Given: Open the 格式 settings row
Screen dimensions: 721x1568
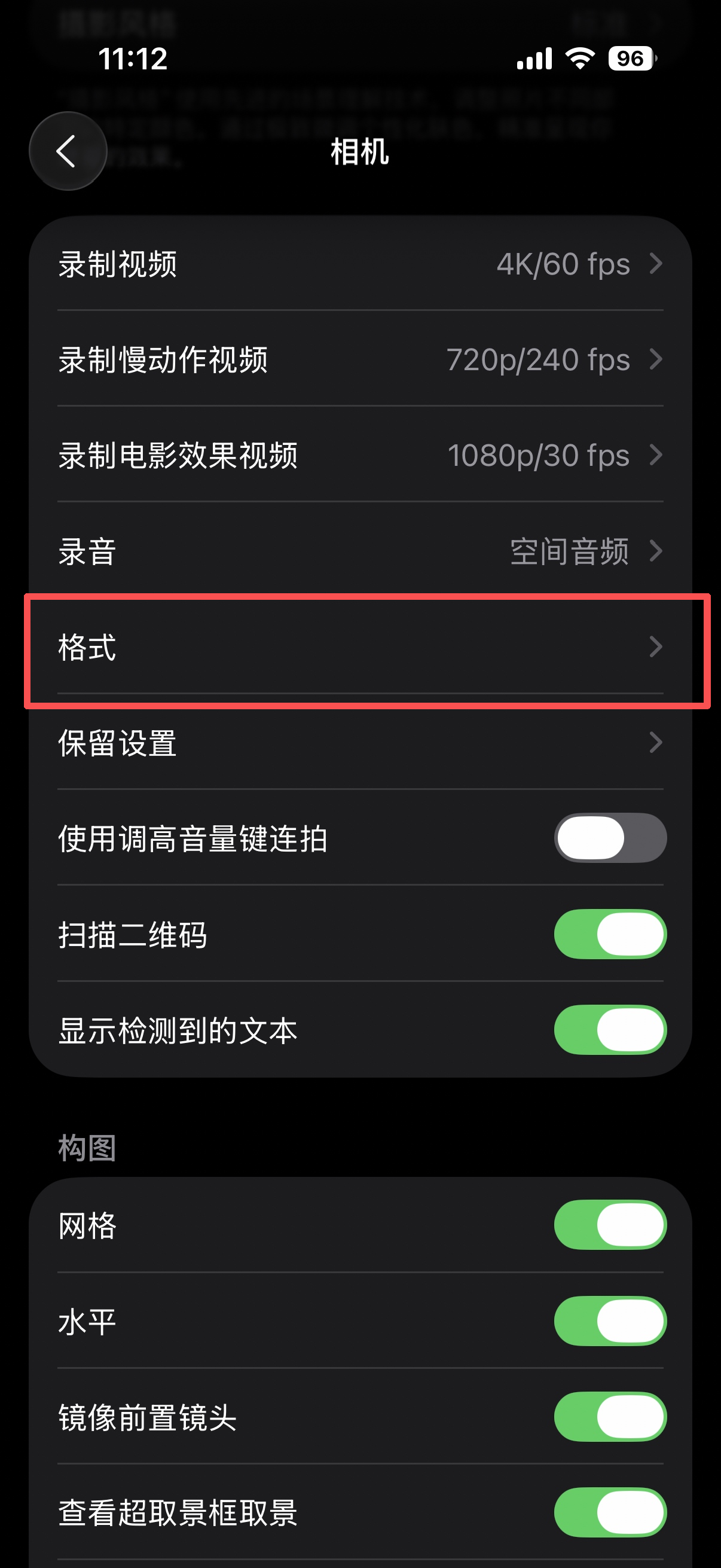Looking at the screenshot, I should click(360, 646).
